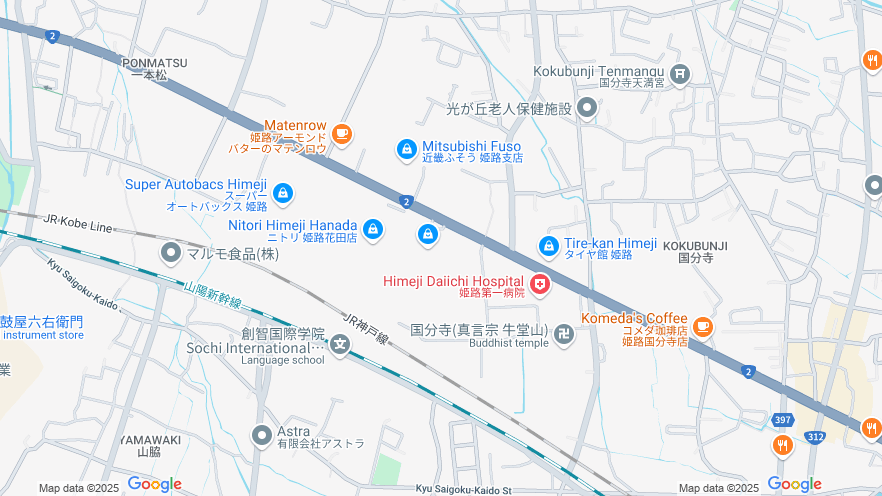Tap the 光が丘老人保健施設 marker
The width and height of the screenshot is (882, 496).
(586, 108)
